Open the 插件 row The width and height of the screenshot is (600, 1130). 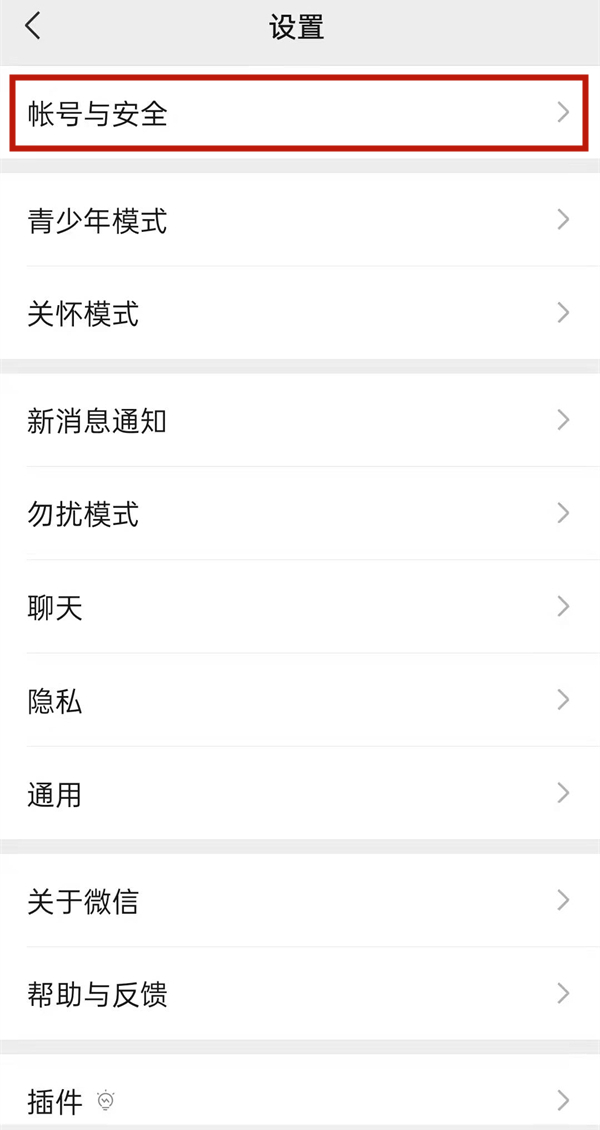pos(298,1100)
